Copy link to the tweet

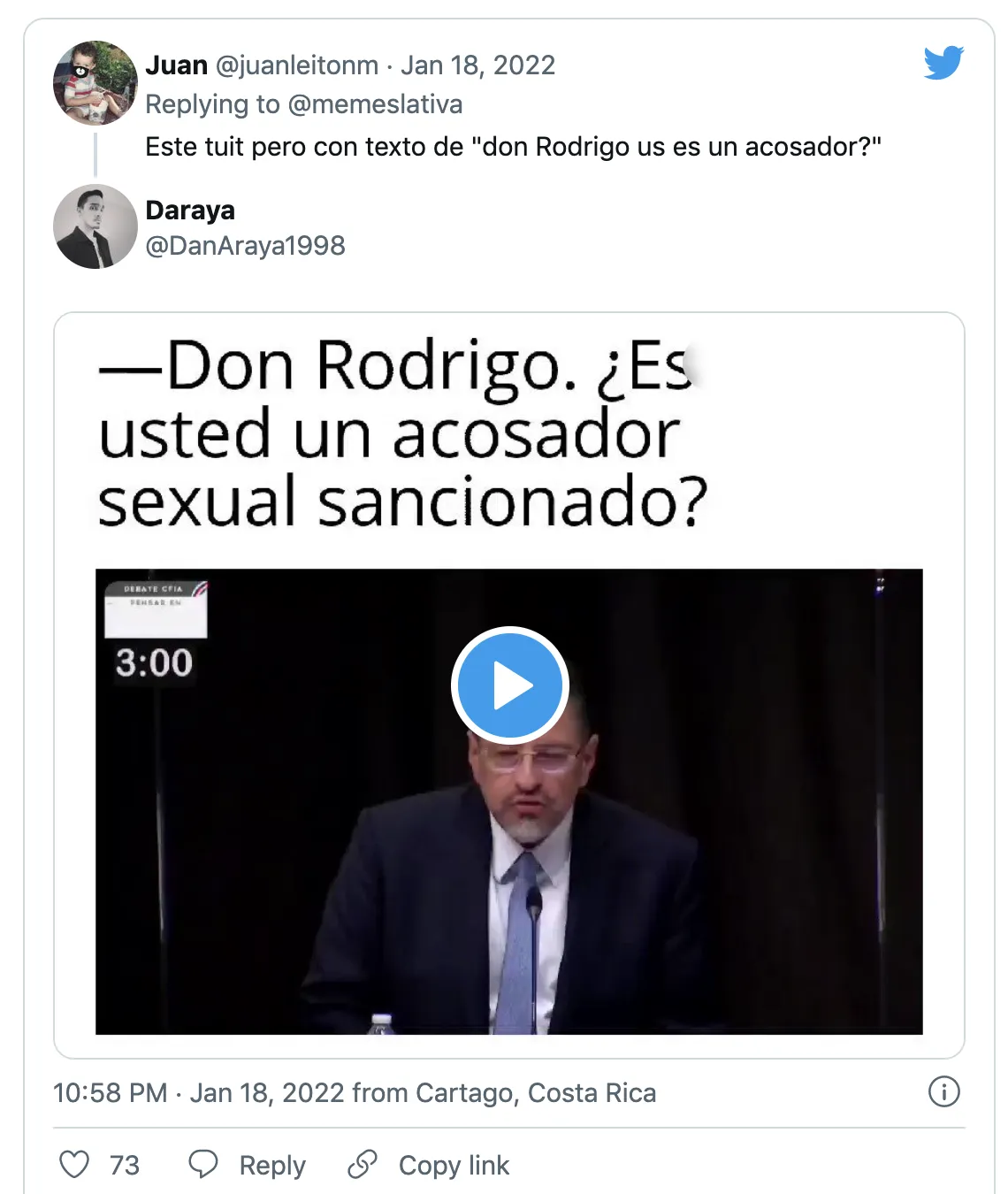point(429,1164)
